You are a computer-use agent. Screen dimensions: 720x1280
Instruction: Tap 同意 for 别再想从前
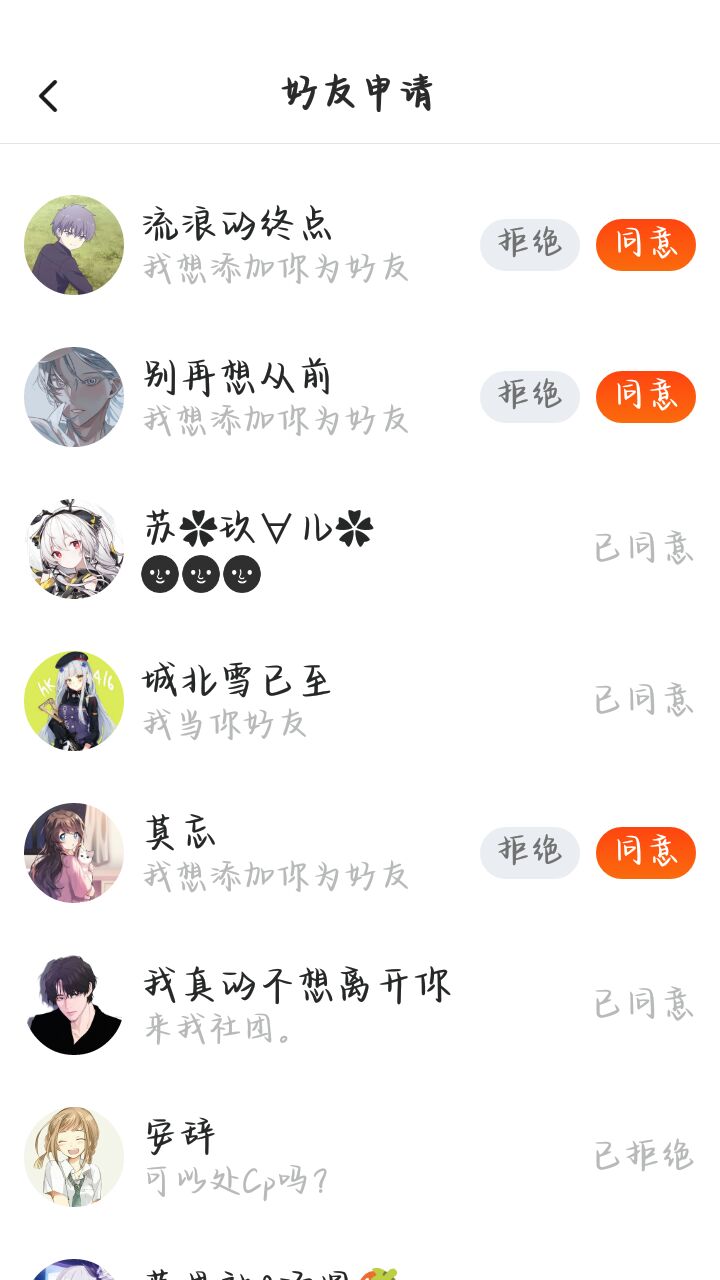click(x=646, y=397)
